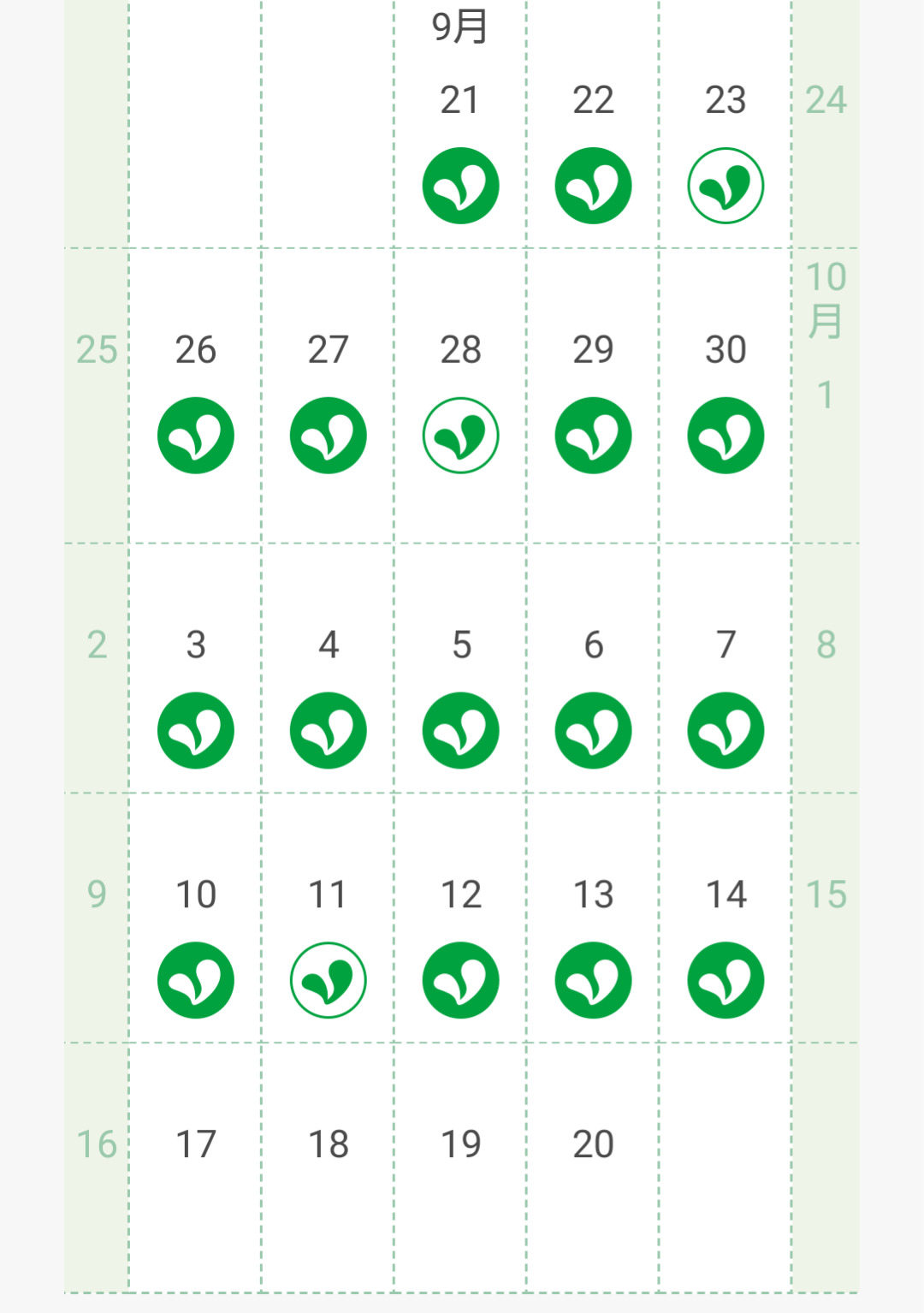Image resolution: width=924 pixels, height=1313 pixels.
Task: Tap the heart stamp on October 3
Action: (196, 730)
